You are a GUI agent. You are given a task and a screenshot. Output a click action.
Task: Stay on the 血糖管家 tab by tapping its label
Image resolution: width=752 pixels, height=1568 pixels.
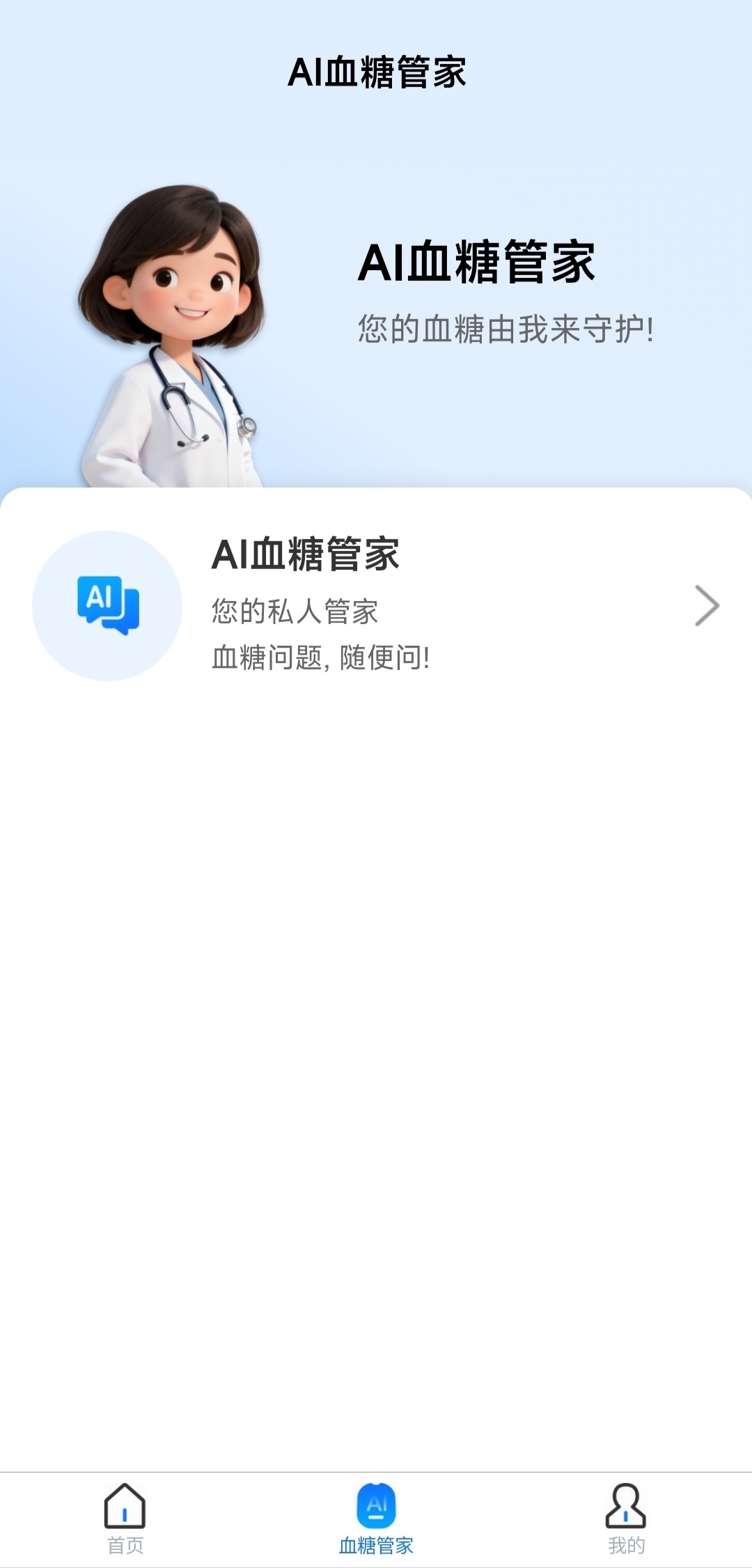[x=376, y=1539]
